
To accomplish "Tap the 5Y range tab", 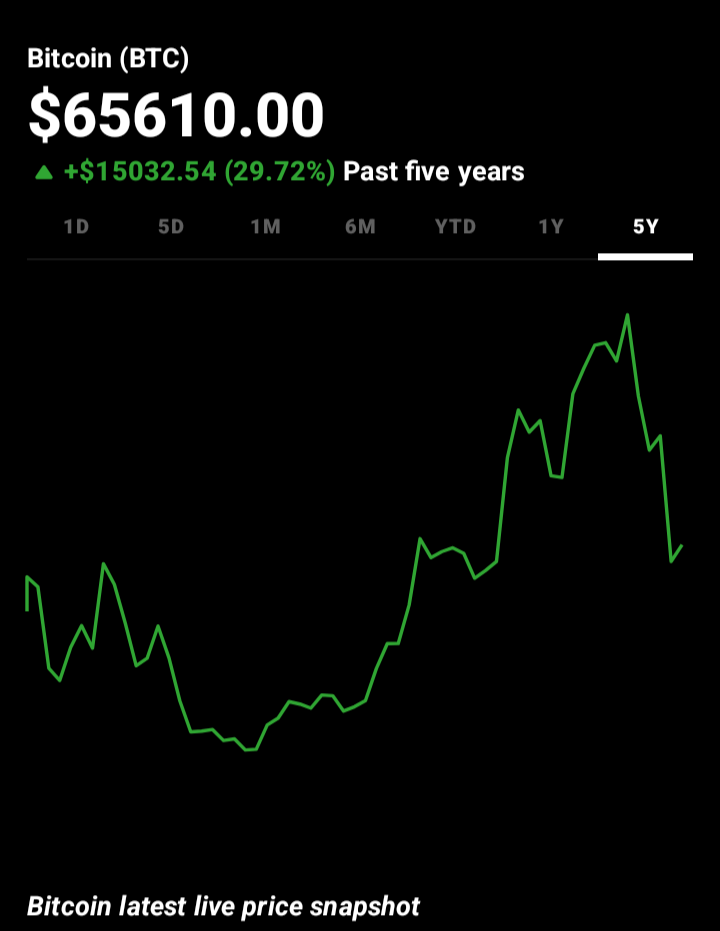I will (646, 227).
